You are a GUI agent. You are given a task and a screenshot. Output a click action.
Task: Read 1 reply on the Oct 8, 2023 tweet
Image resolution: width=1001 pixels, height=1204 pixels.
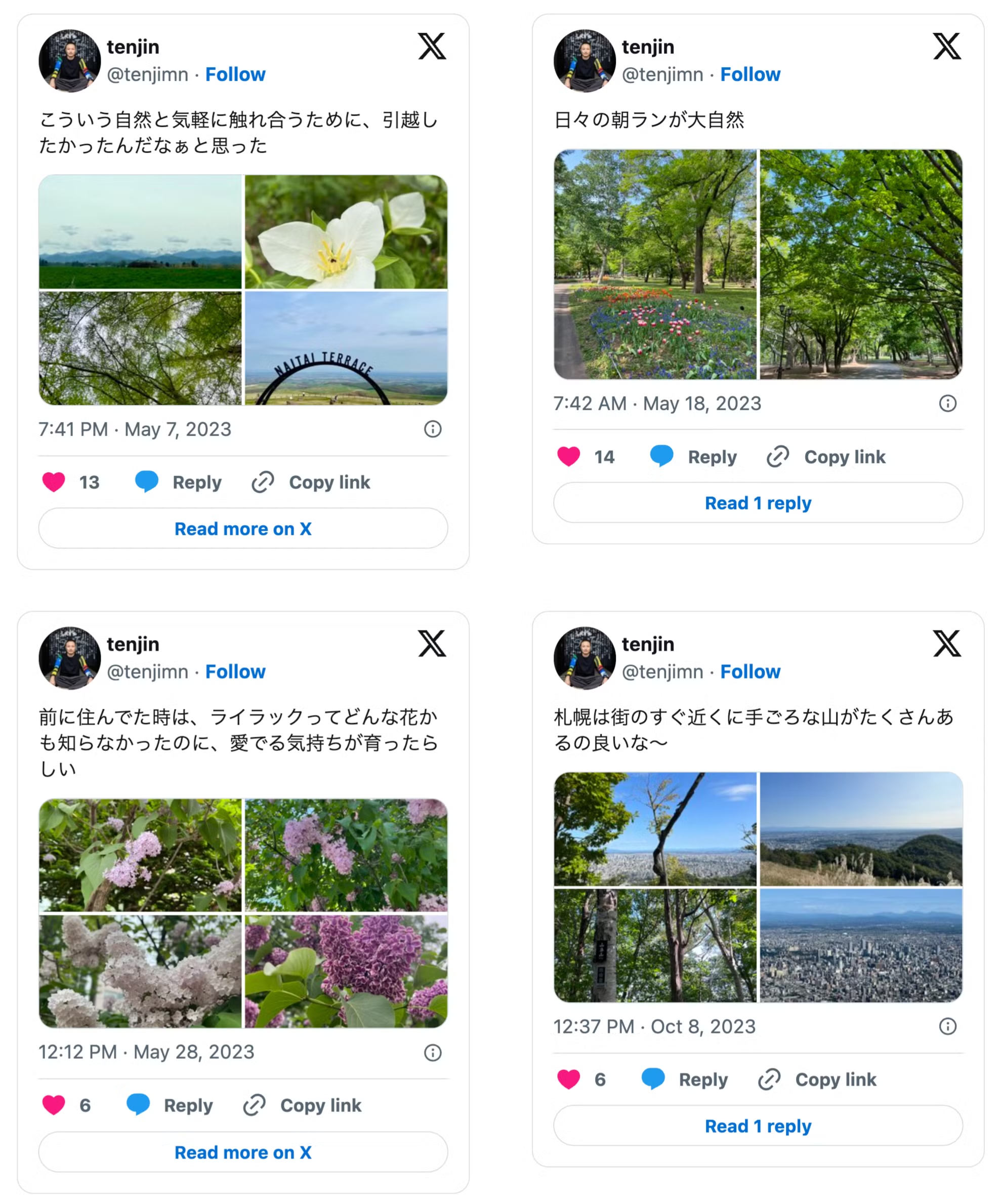[758, 1126]
